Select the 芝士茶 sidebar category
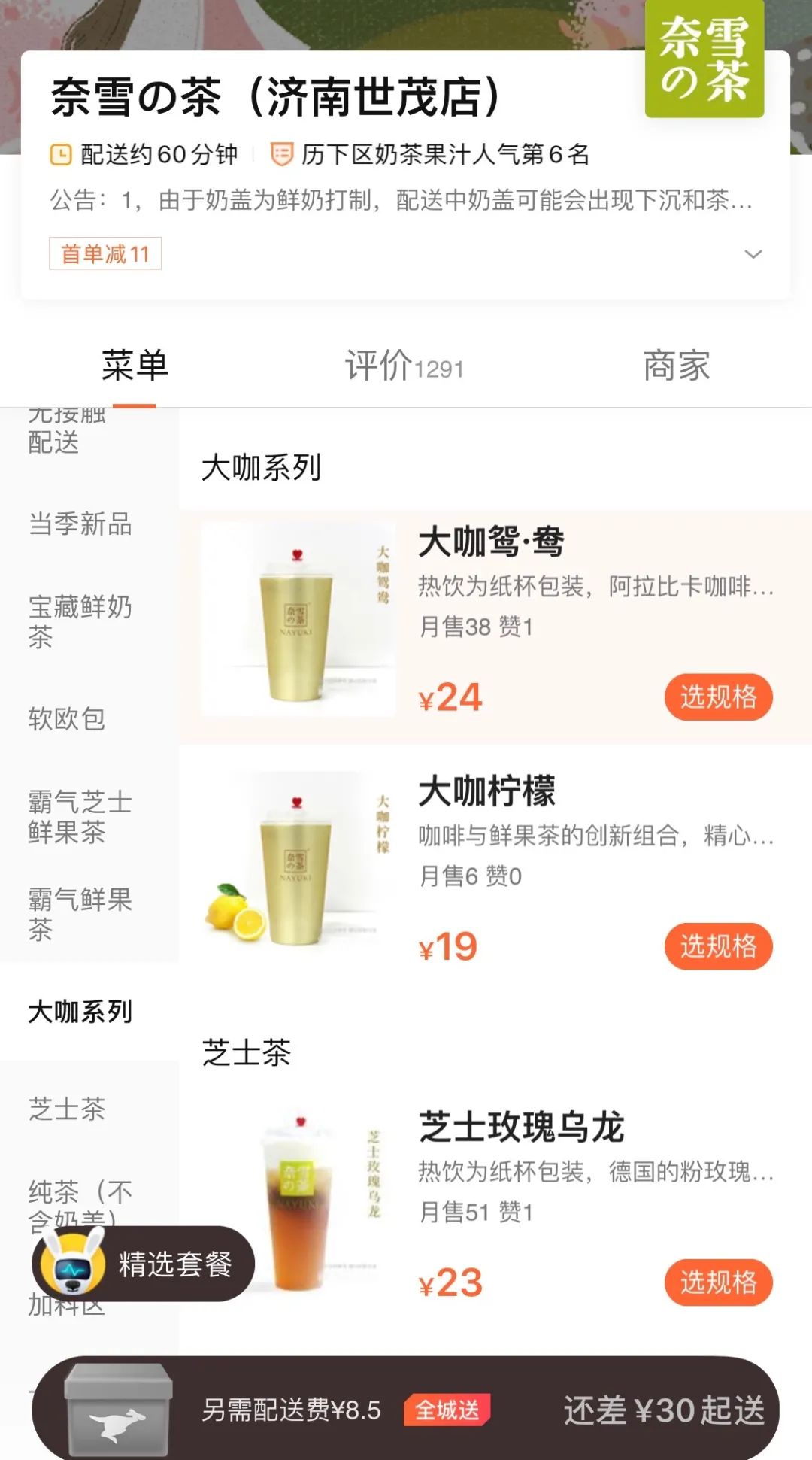 [x=67, y=1109]
